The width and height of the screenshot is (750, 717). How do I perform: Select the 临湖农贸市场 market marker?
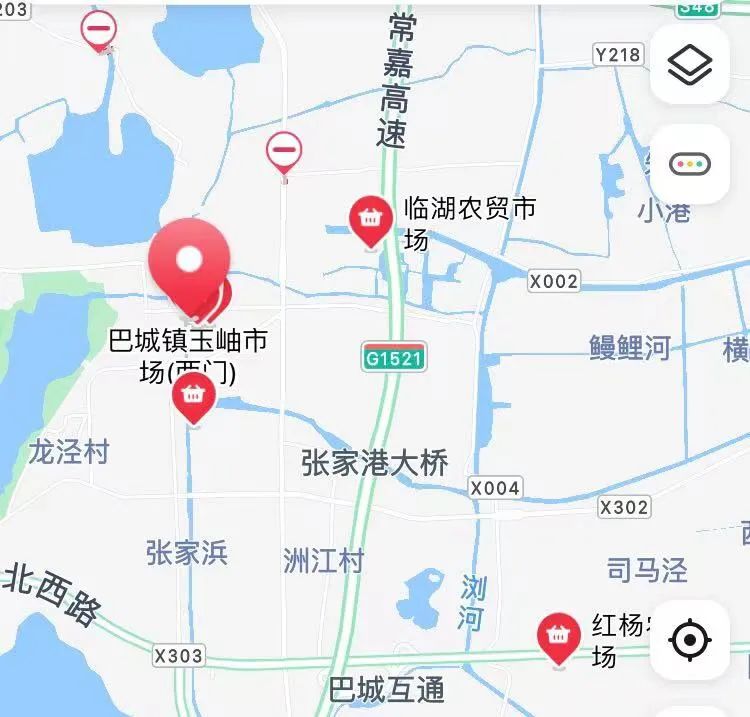click(x=371, y=219)
